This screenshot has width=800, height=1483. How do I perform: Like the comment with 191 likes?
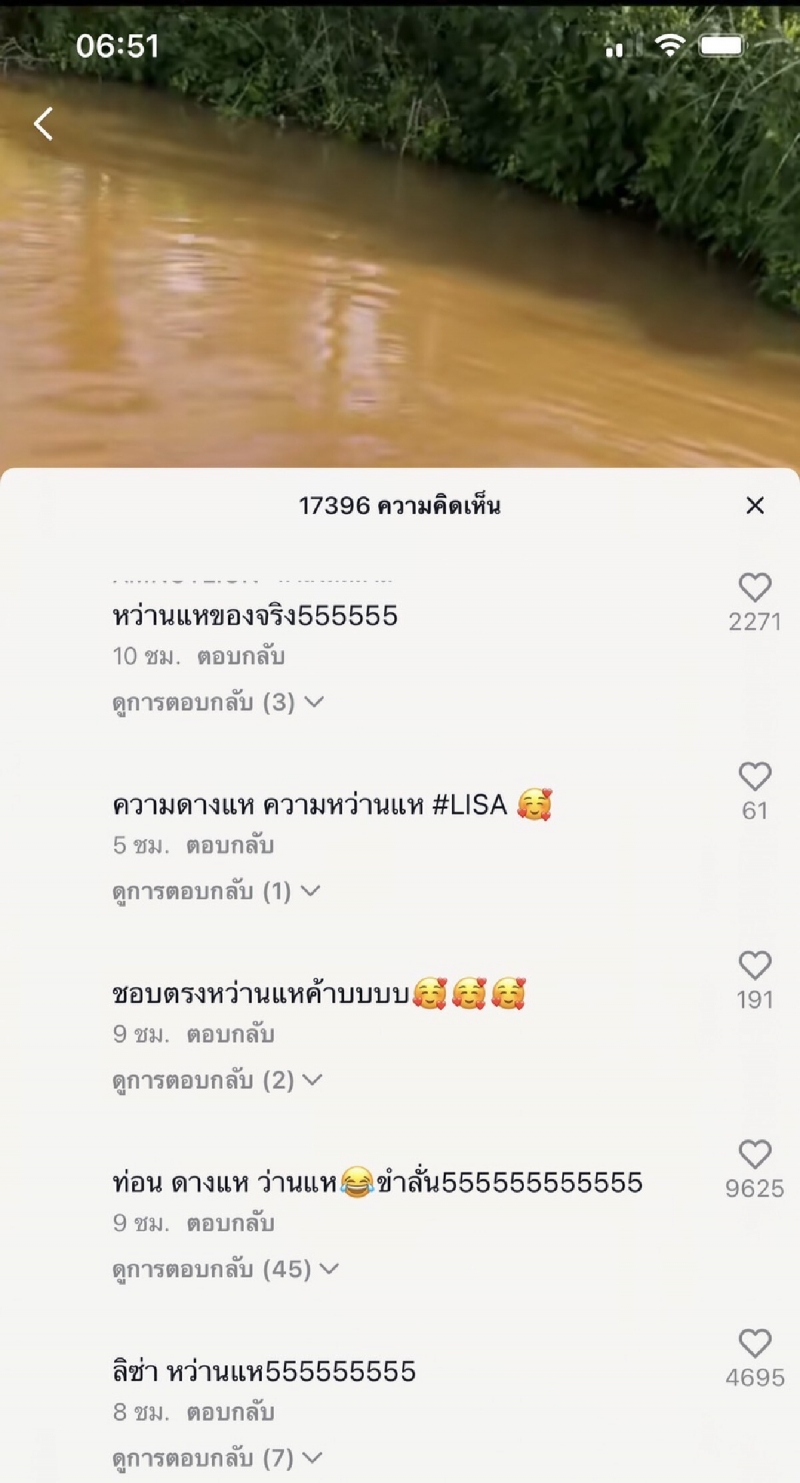coord(755,965)
